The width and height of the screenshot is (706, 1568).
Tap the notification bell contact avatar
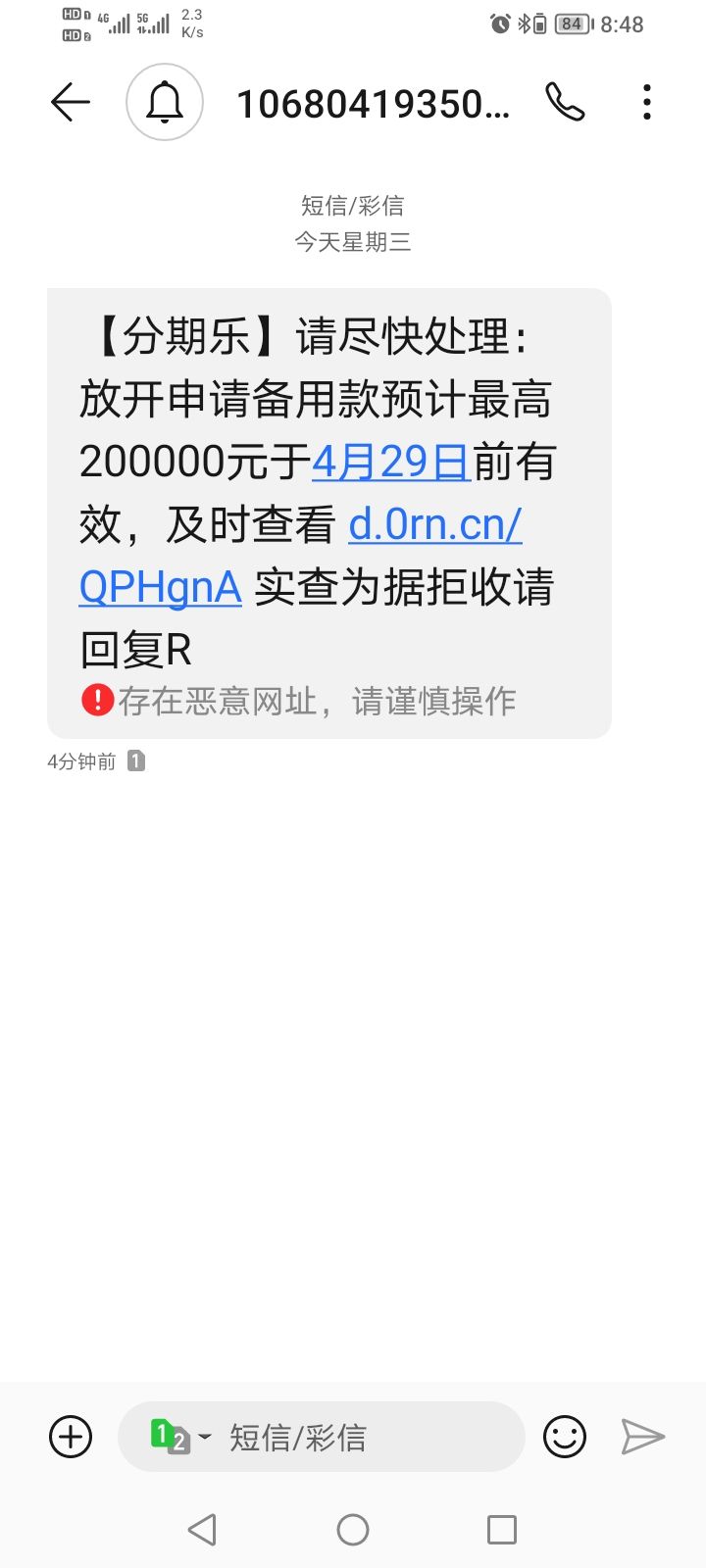click(165, 102)
